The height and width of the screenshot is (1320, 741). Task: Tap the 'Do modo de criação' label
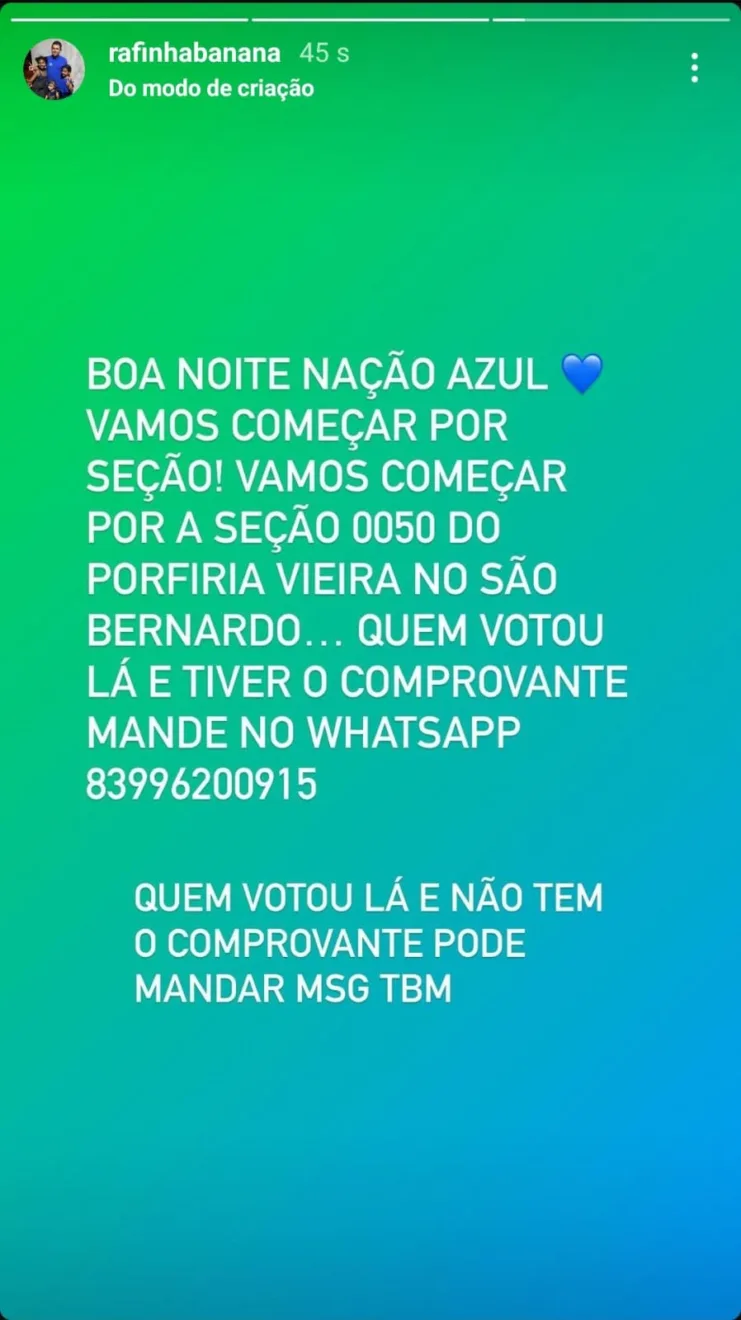pos(210,89)
